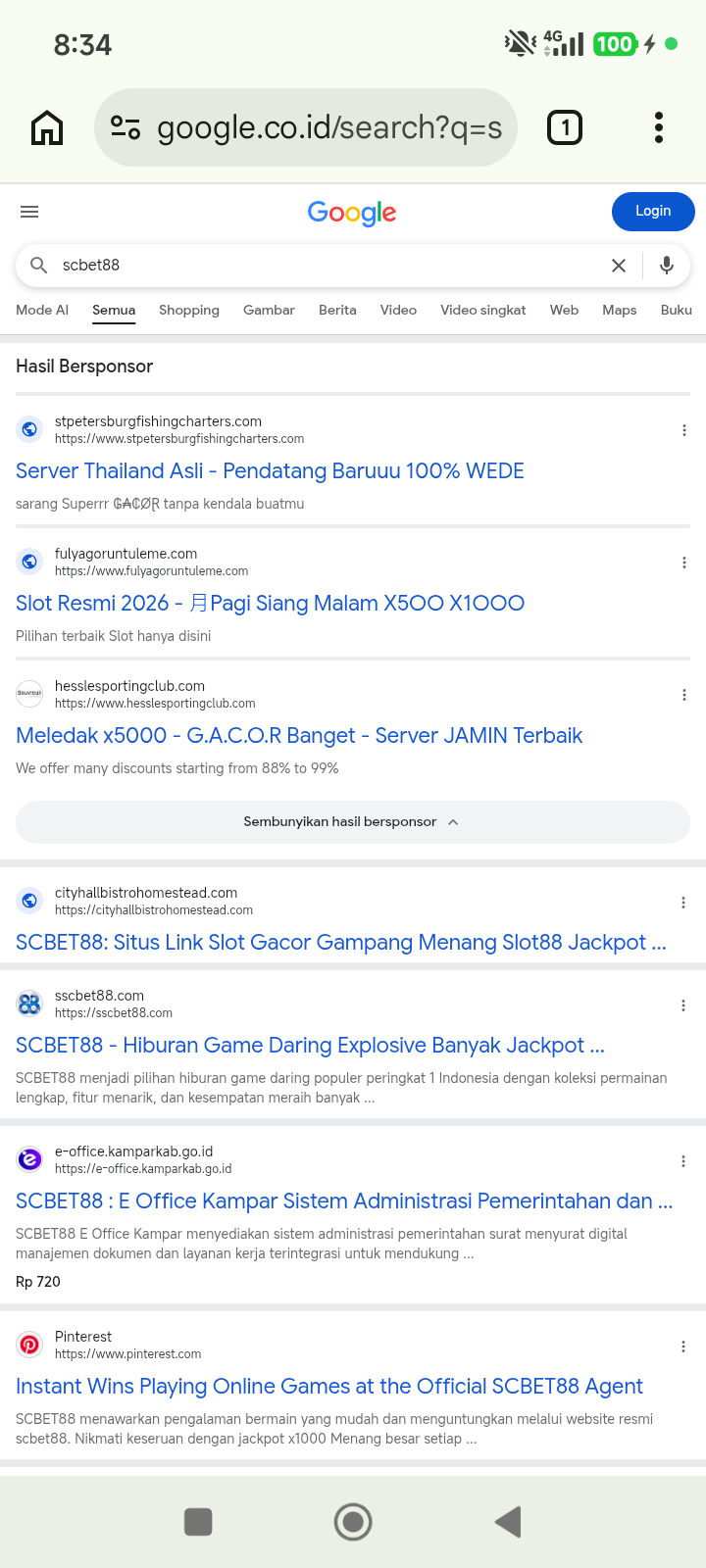Switch to the Mode AI tab

point(42,310)
